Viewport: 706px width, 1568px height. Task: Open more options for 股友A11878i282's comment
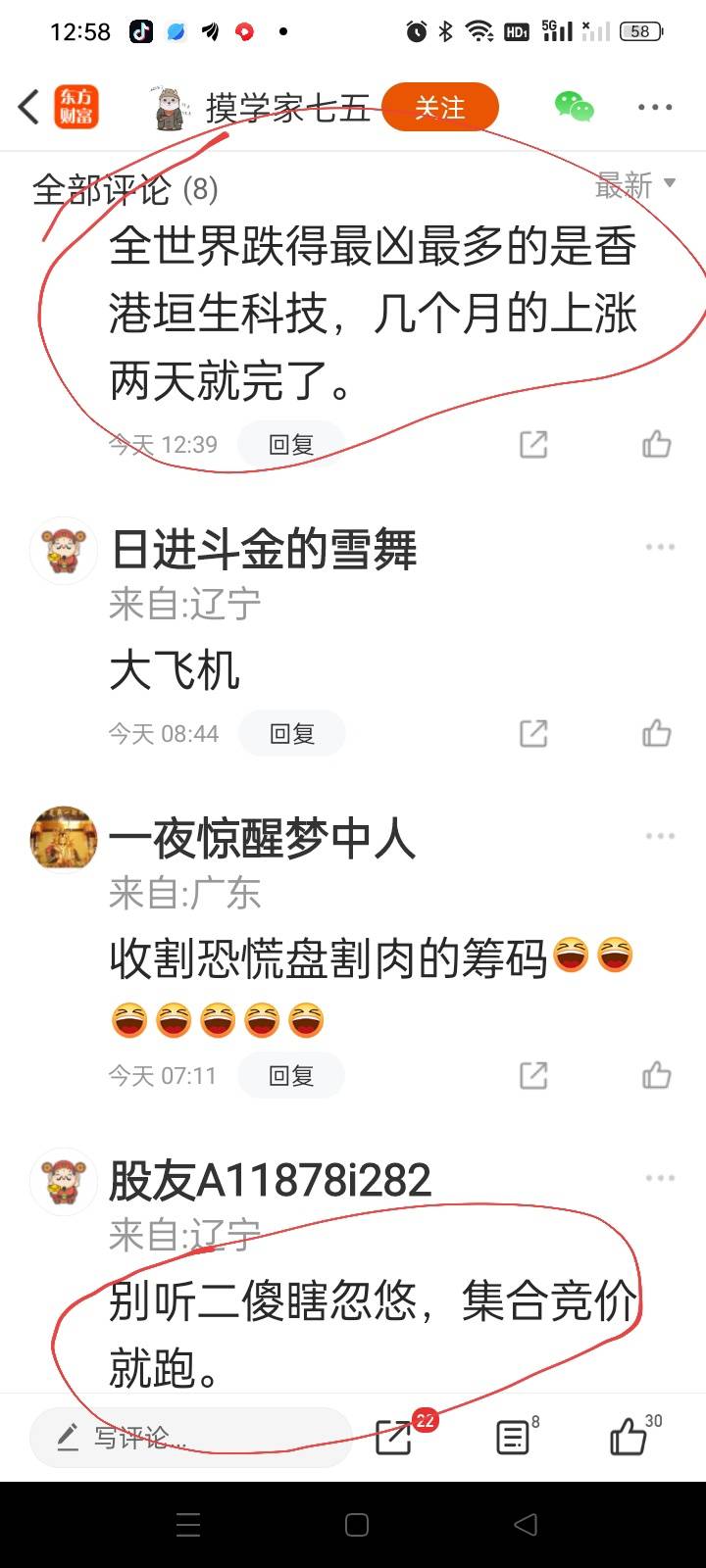(660, 1178)
